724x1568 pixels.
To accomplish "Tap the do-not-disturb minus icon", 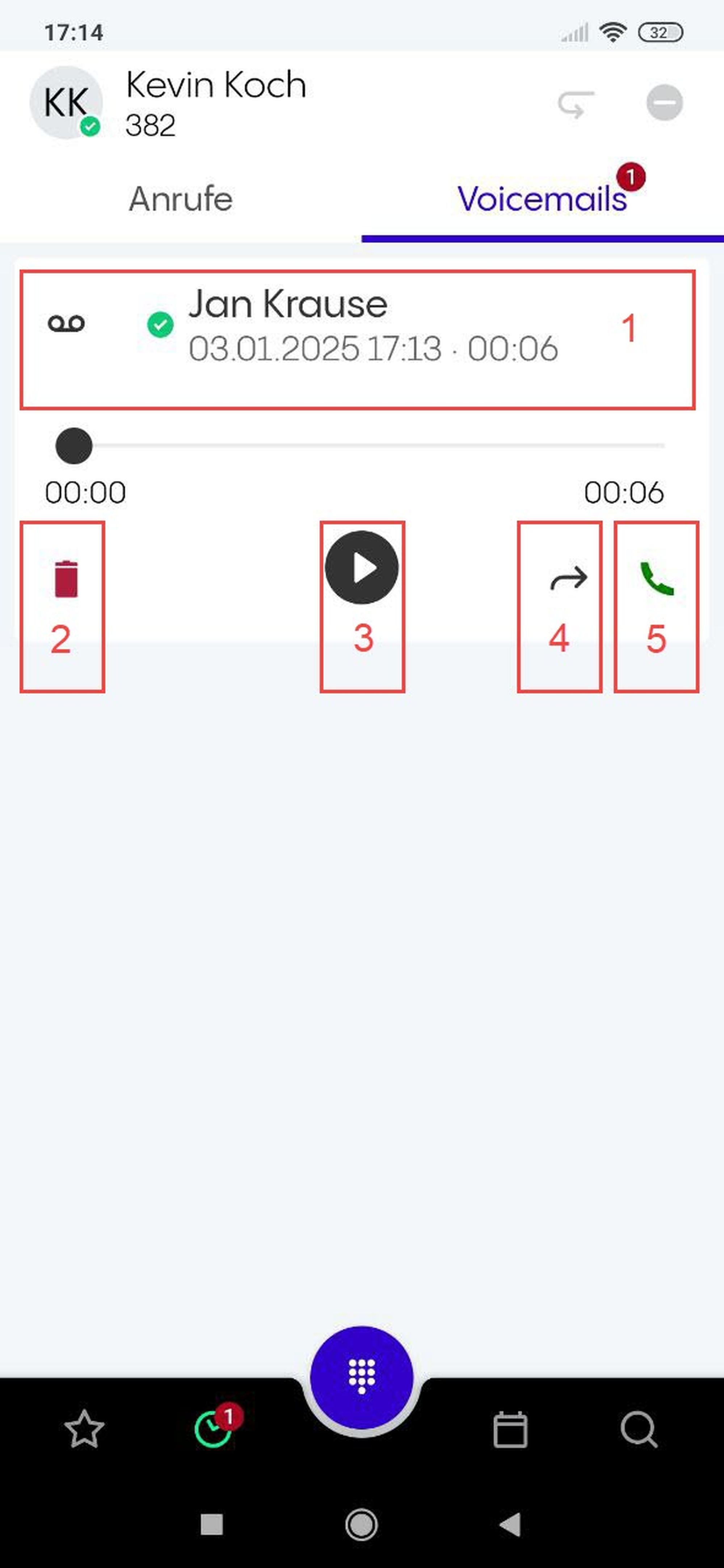I will (664, 102).
